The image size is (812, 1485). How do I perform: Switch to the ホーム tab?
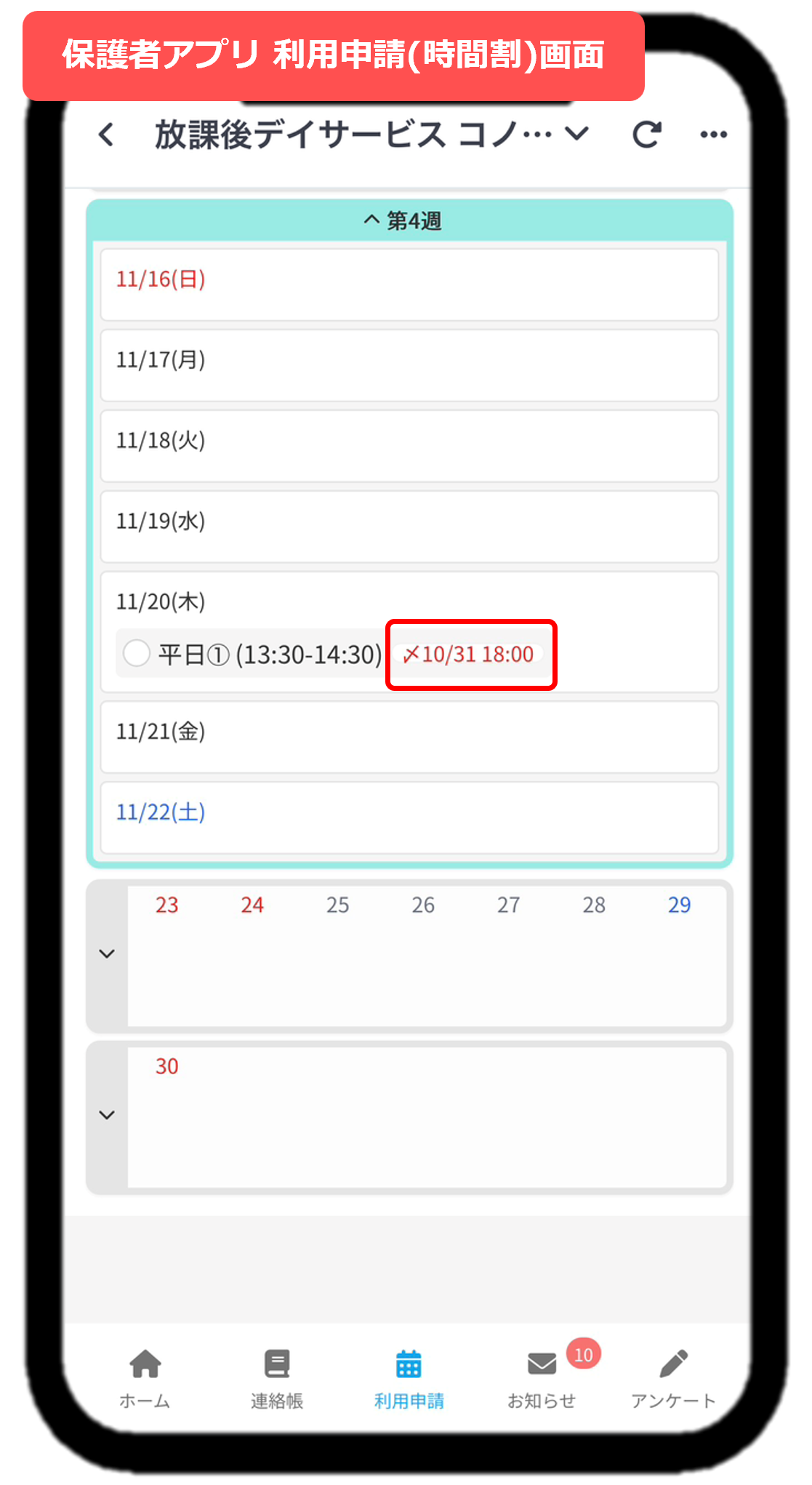[x=145, y=1378]
